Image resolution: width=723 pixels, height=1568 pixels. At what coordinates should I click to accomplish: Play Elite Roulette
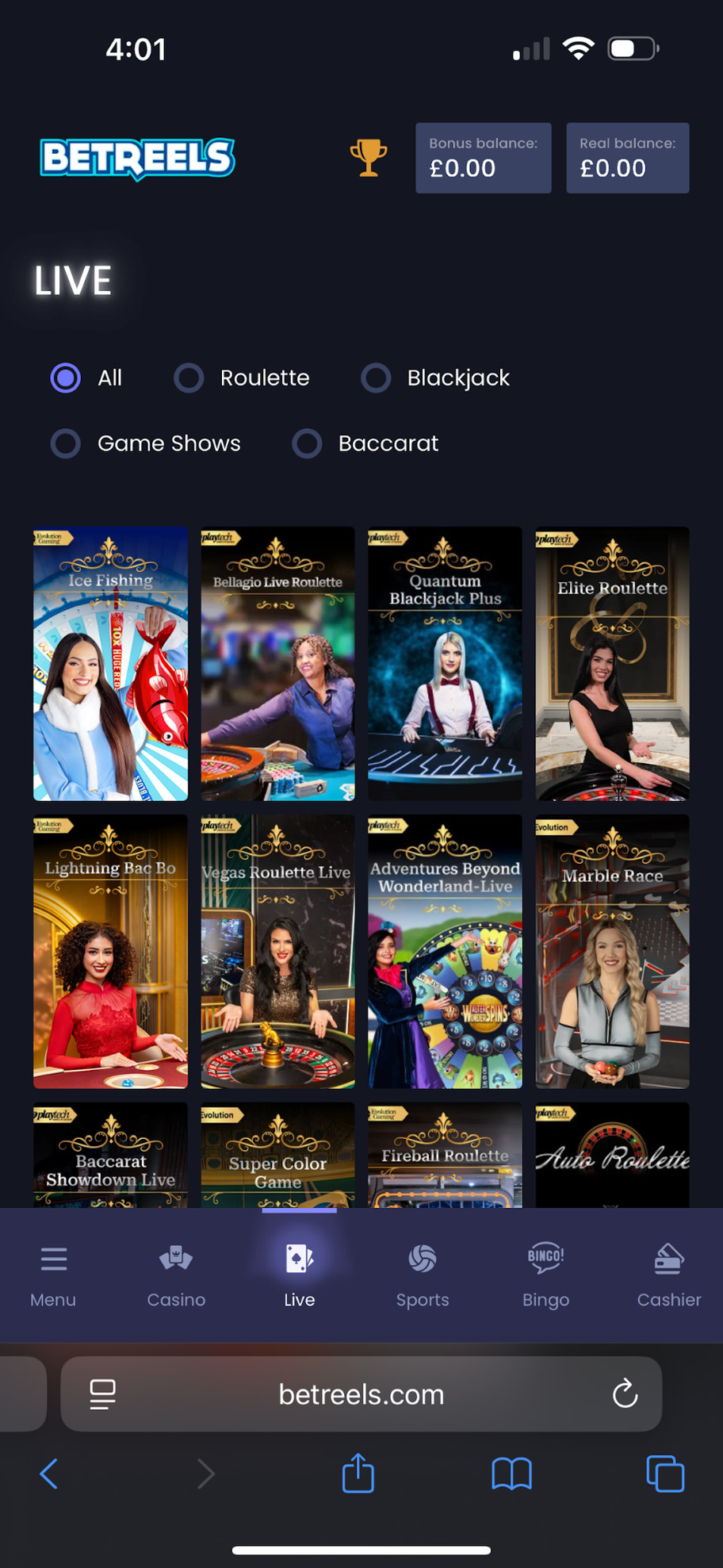[612, 664]
